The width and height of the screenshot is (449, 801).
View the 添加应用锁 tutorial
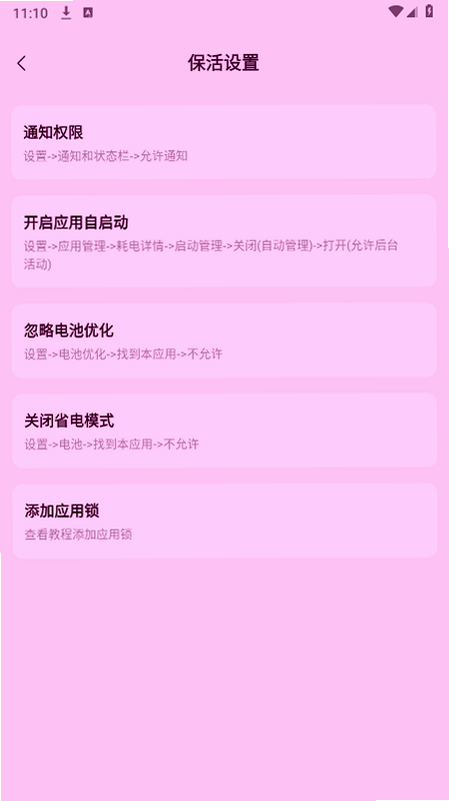click(225, 521)
